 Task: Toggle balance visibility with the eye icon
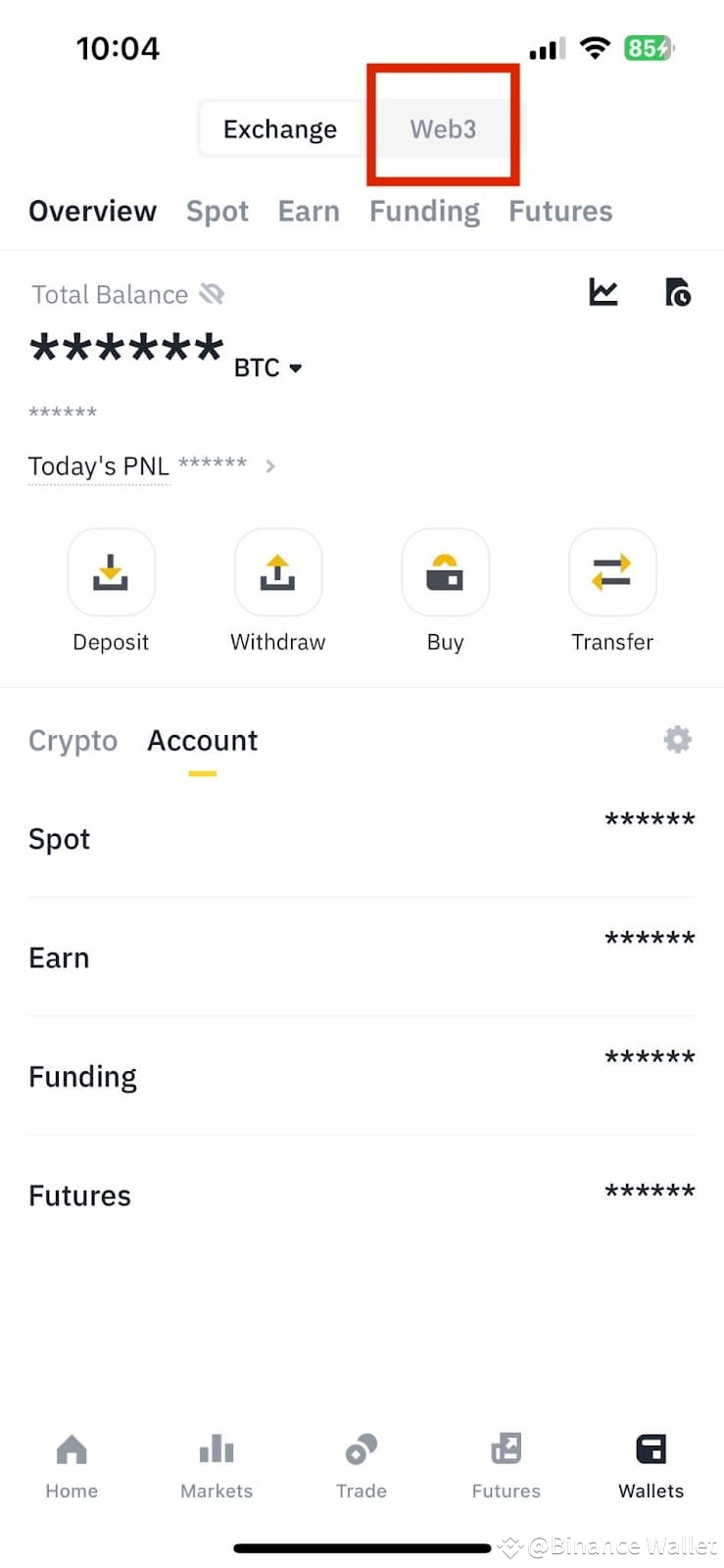point(214,293)
